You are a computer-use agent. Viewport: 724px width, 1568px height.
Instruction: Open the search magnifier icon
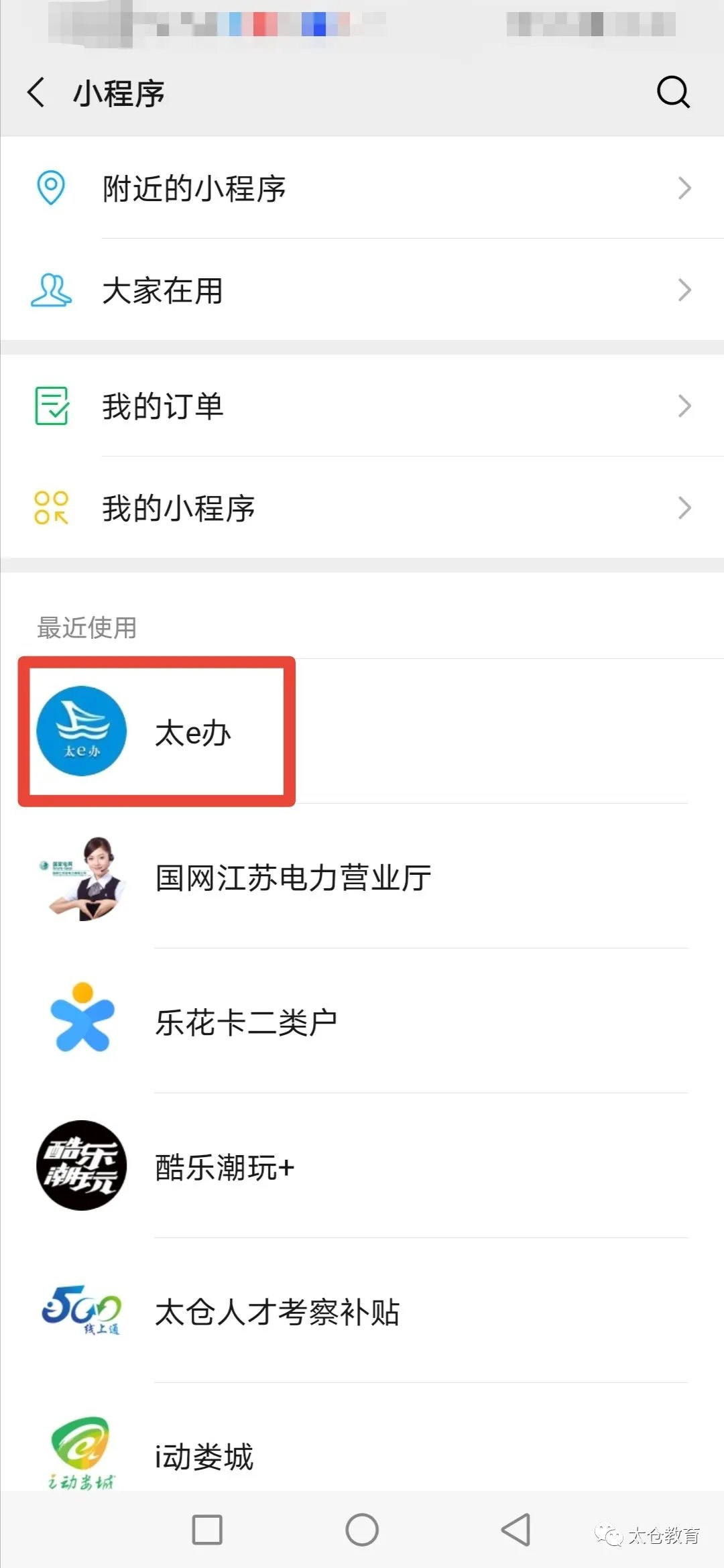pos(672,92)
